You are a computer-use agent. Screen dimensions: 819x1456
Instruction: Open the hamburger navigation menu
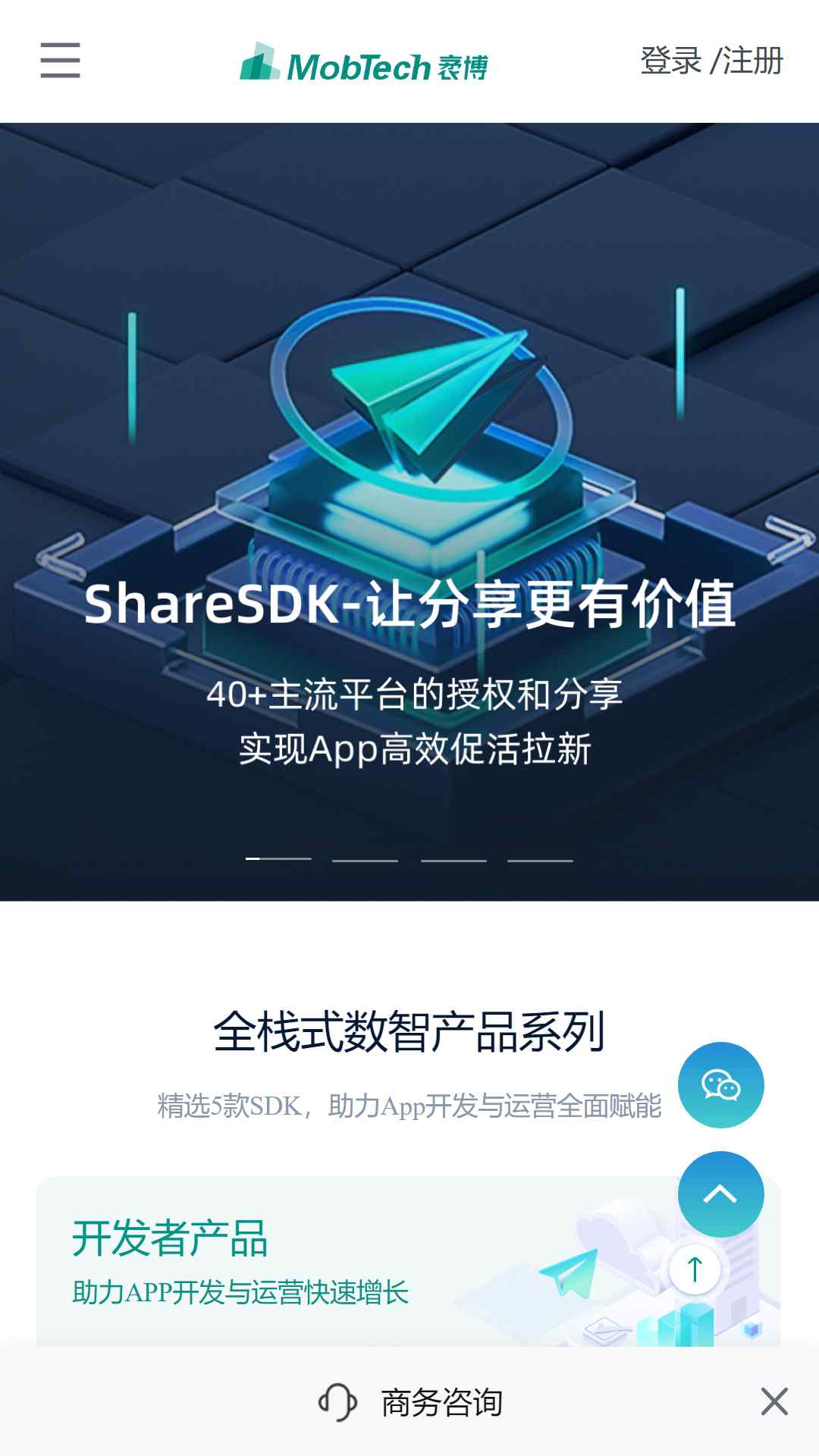(60, 61)
